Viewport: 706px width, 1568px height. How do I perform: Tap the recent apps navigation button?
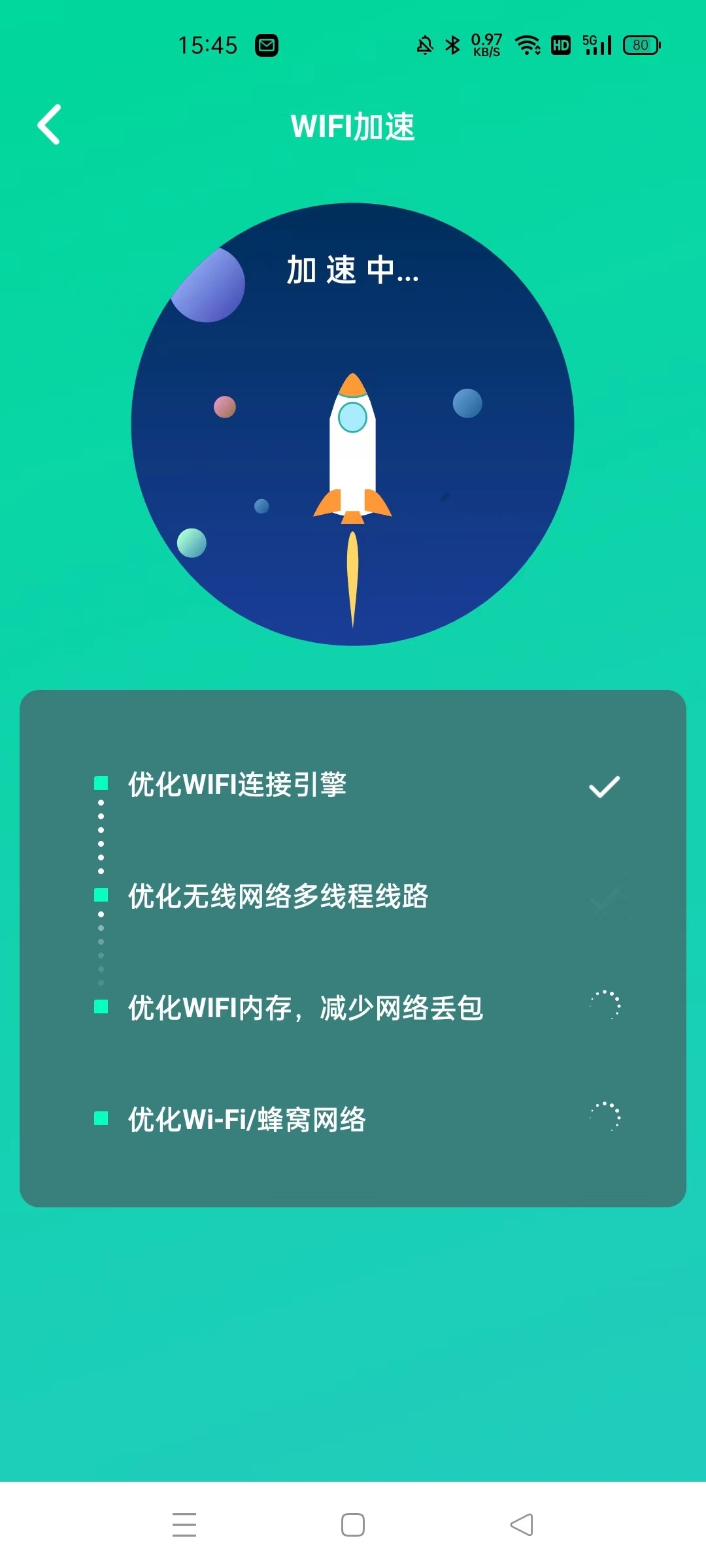185,1525
